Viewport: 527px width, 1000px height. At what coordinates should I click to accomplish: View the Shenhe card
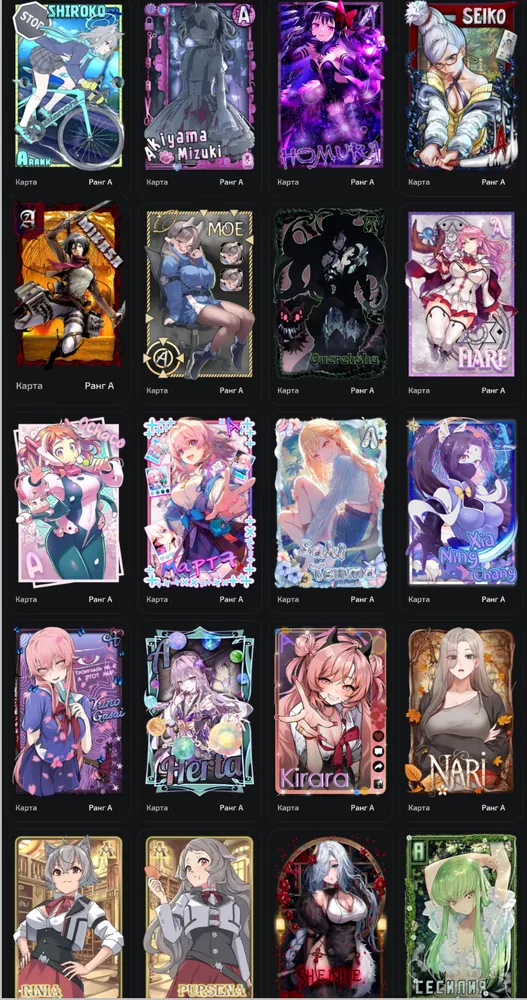tap(330, 918)
